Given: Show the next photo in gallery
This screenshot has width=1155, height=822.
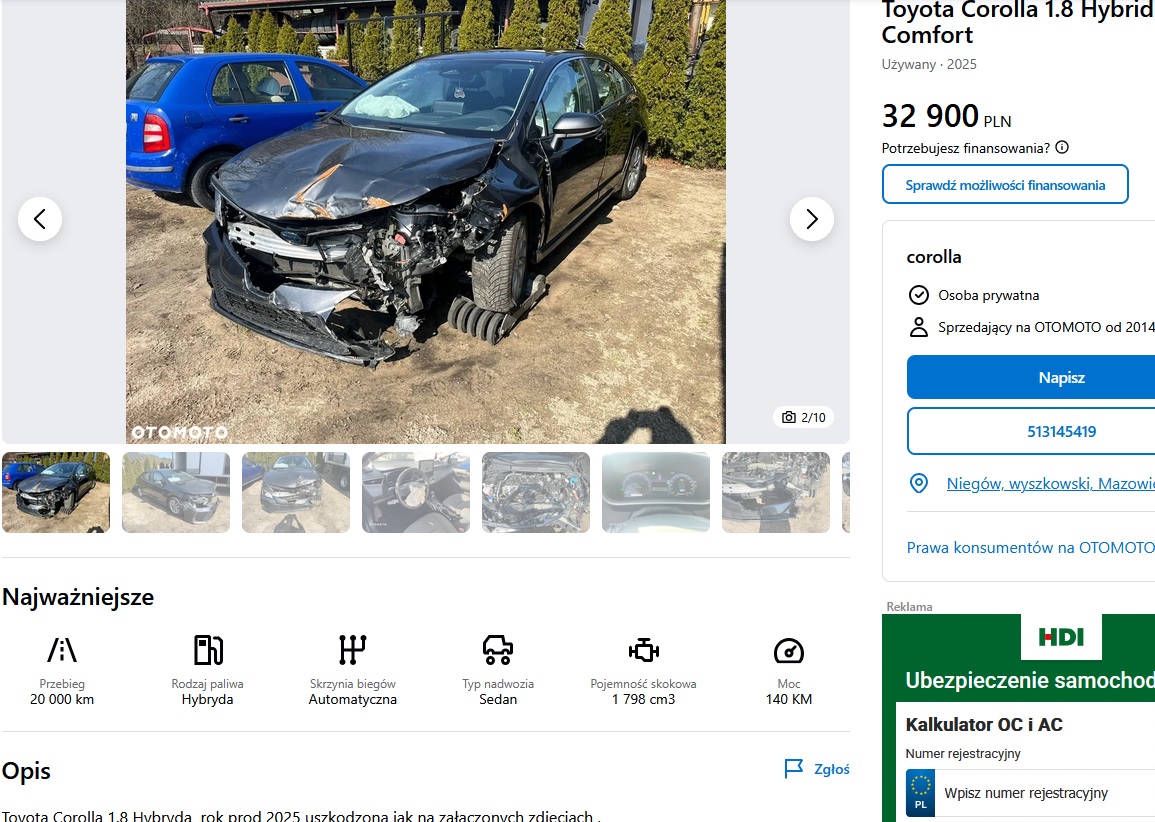Looking at the screenshot, I should coord(811,219).
